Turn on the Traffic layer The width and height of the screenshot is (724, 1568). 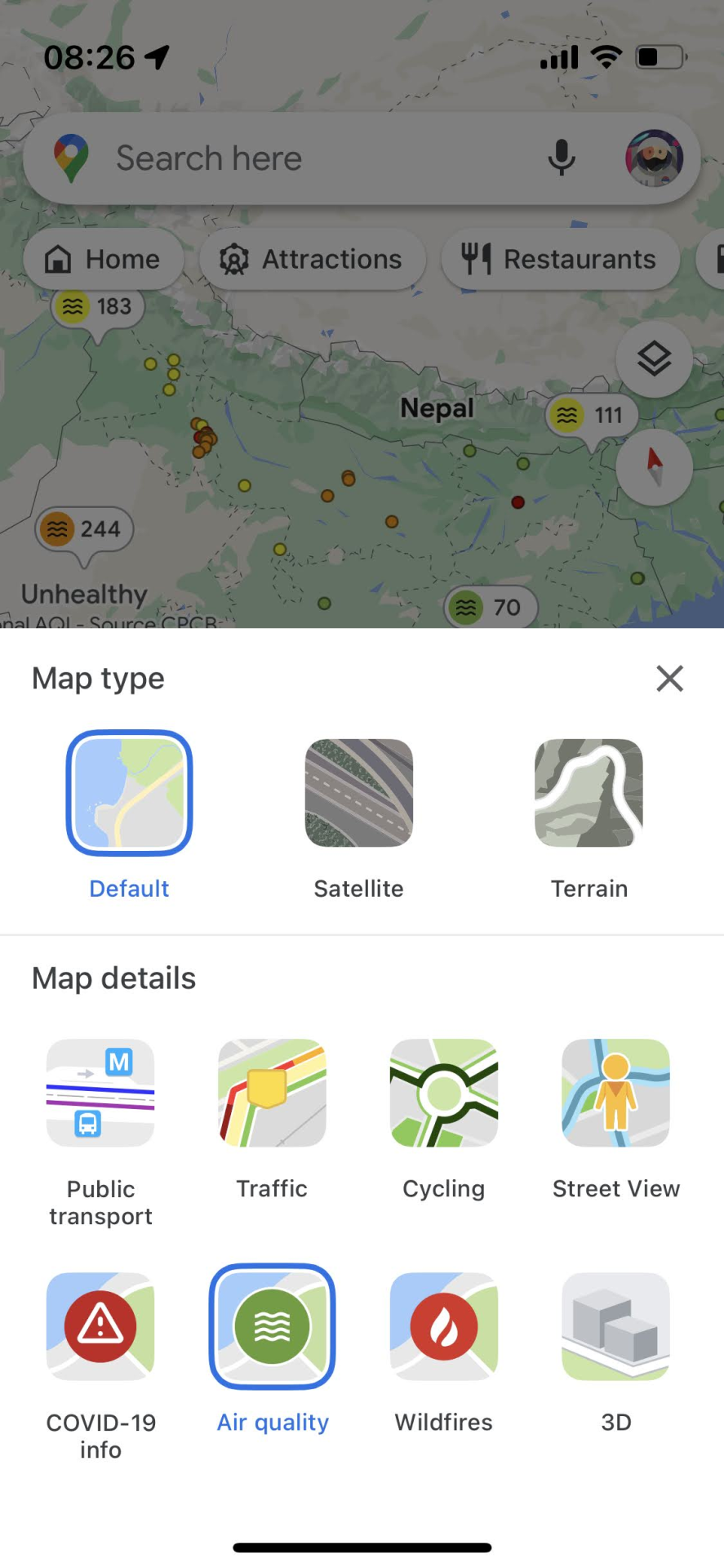tap(272, 1093)
